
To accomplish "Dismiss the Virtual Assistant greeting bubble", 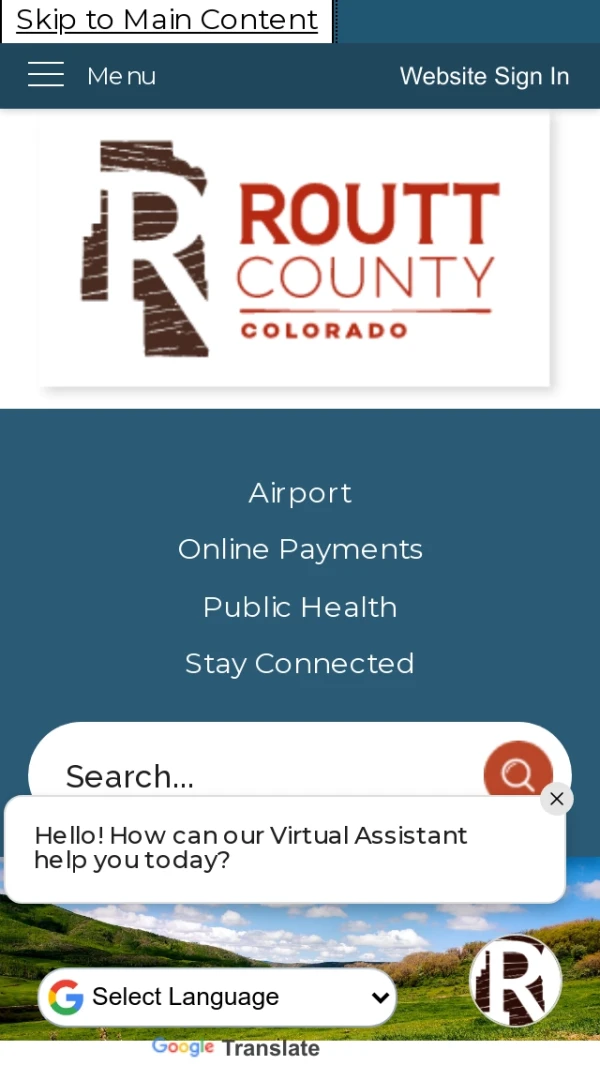I will (557, 798).
